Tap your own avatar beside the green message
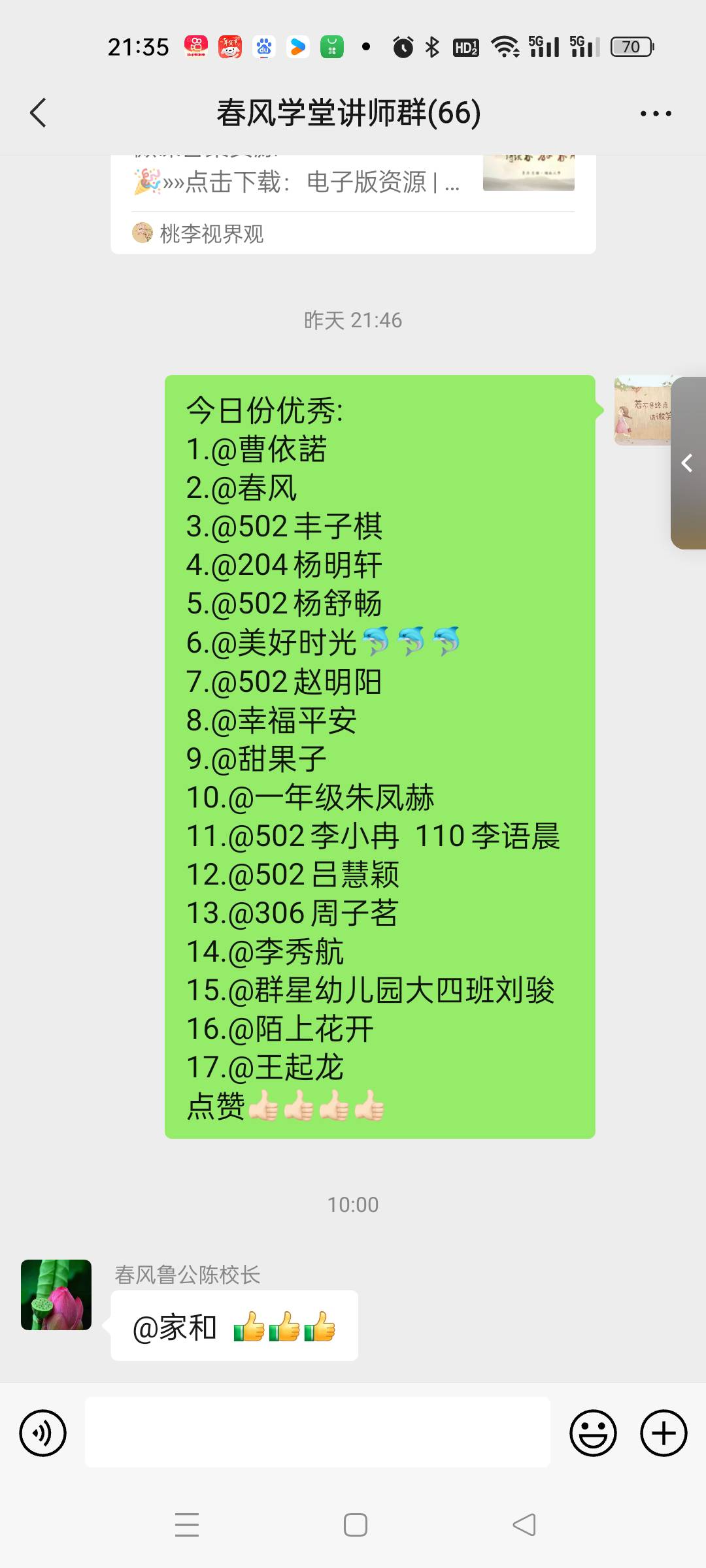This screenshot has width=706, height=1568. click(x=642, y=411)
